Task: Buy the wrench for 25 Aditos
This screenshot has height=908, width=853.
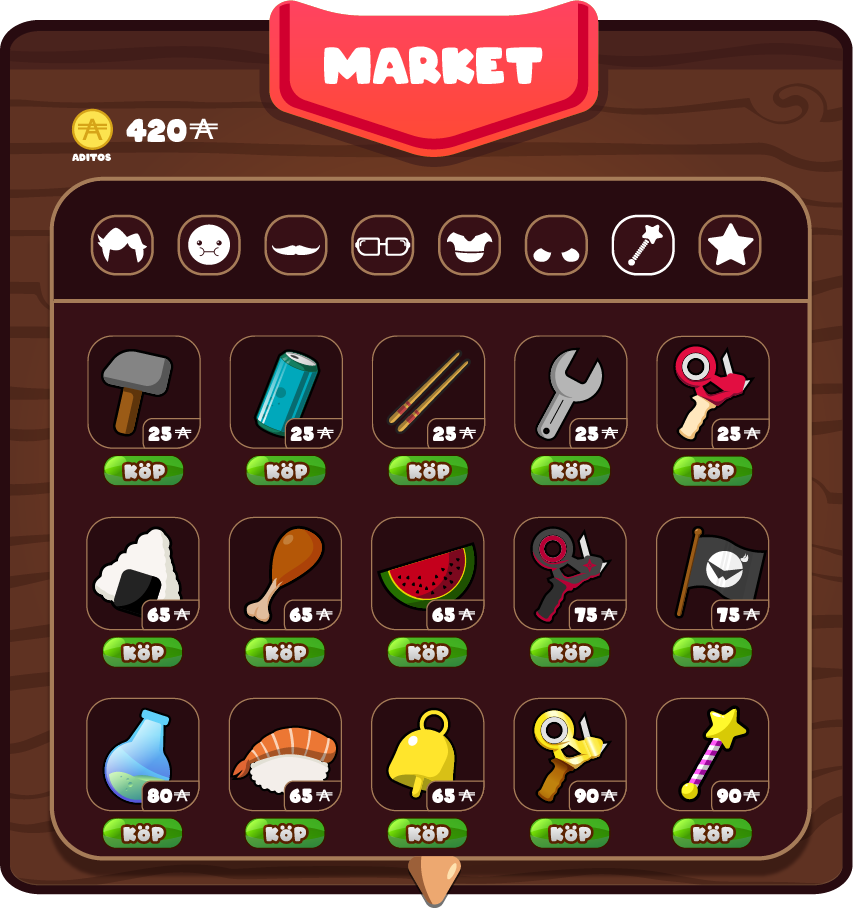Action: click(x=570, y=471)
